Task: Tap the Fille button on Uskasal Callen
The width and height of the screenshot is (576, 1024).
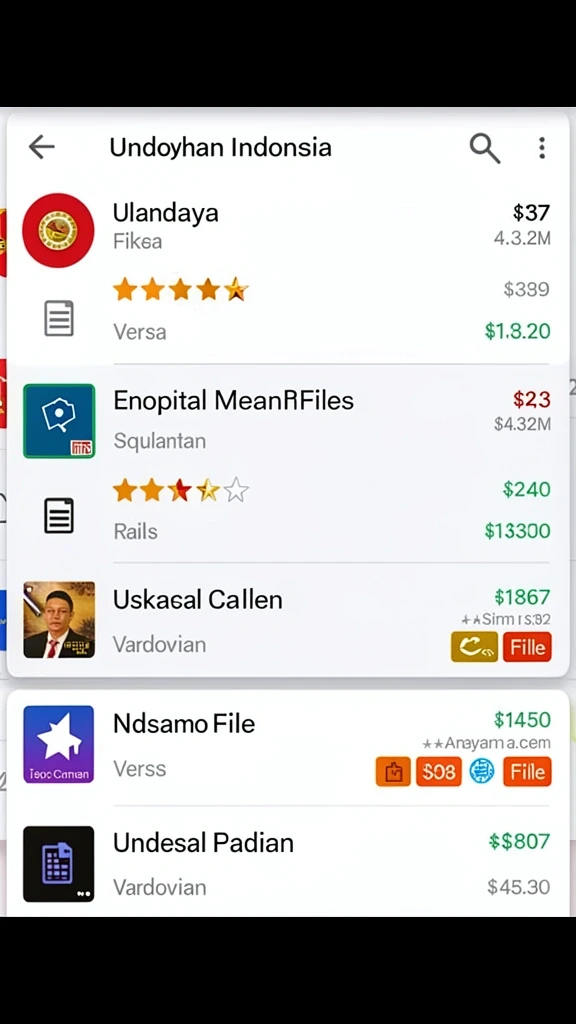Action: [527, 647]
